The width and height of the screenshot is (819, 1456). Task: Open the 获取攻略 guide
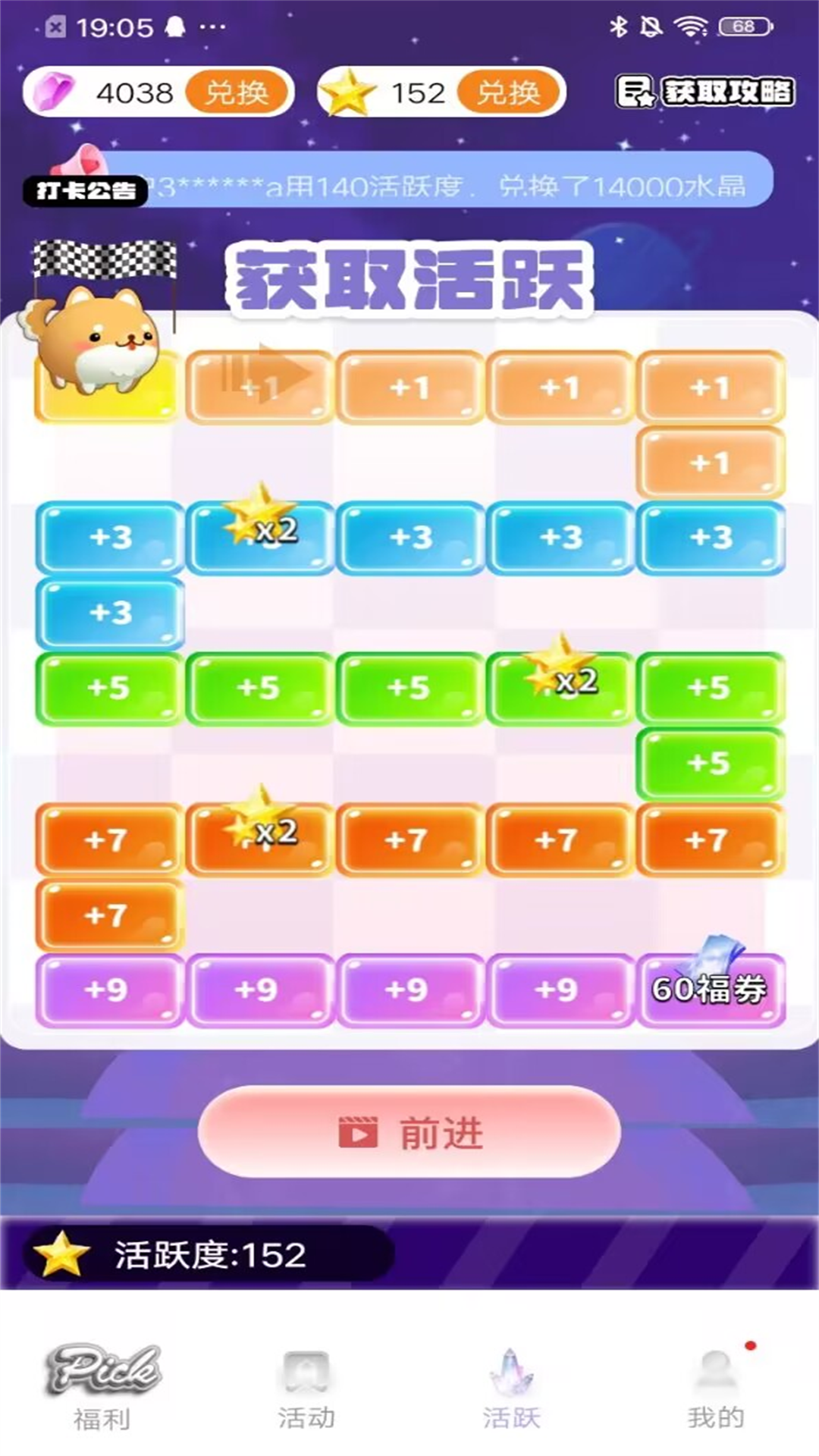(x=704, y=92)
